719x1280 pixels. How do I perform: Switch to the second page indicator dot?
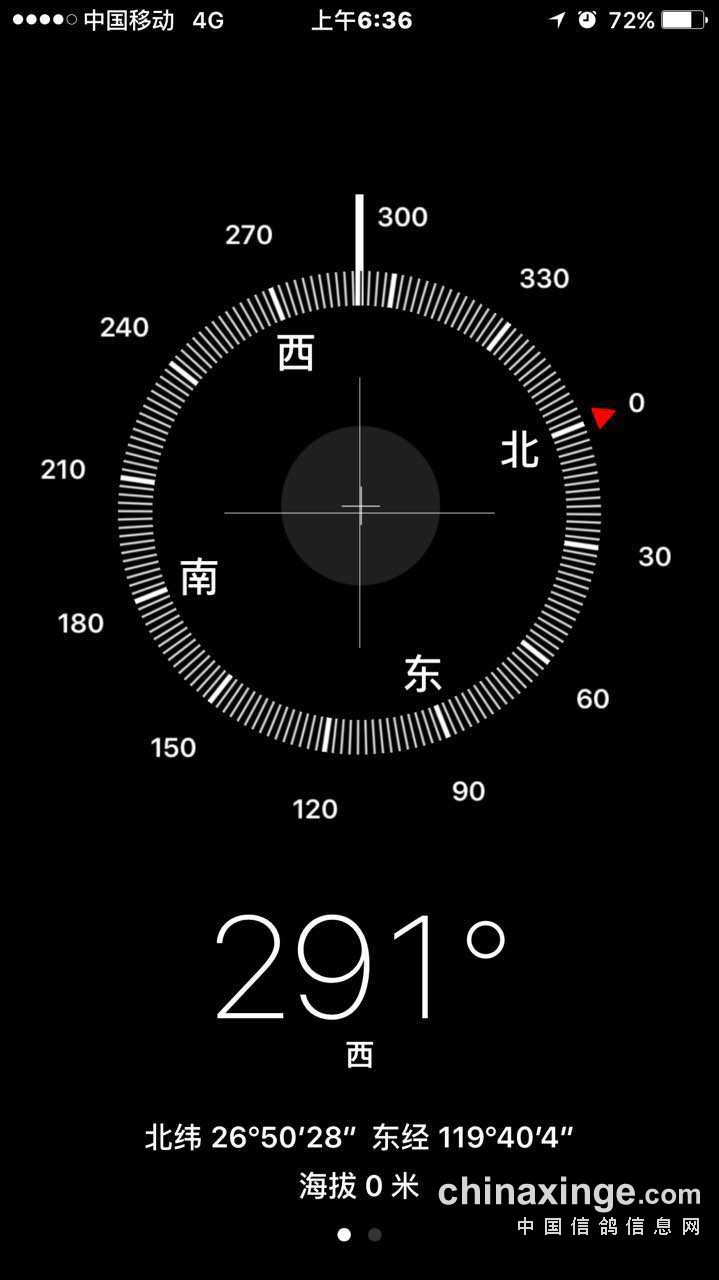point(375,1235)
